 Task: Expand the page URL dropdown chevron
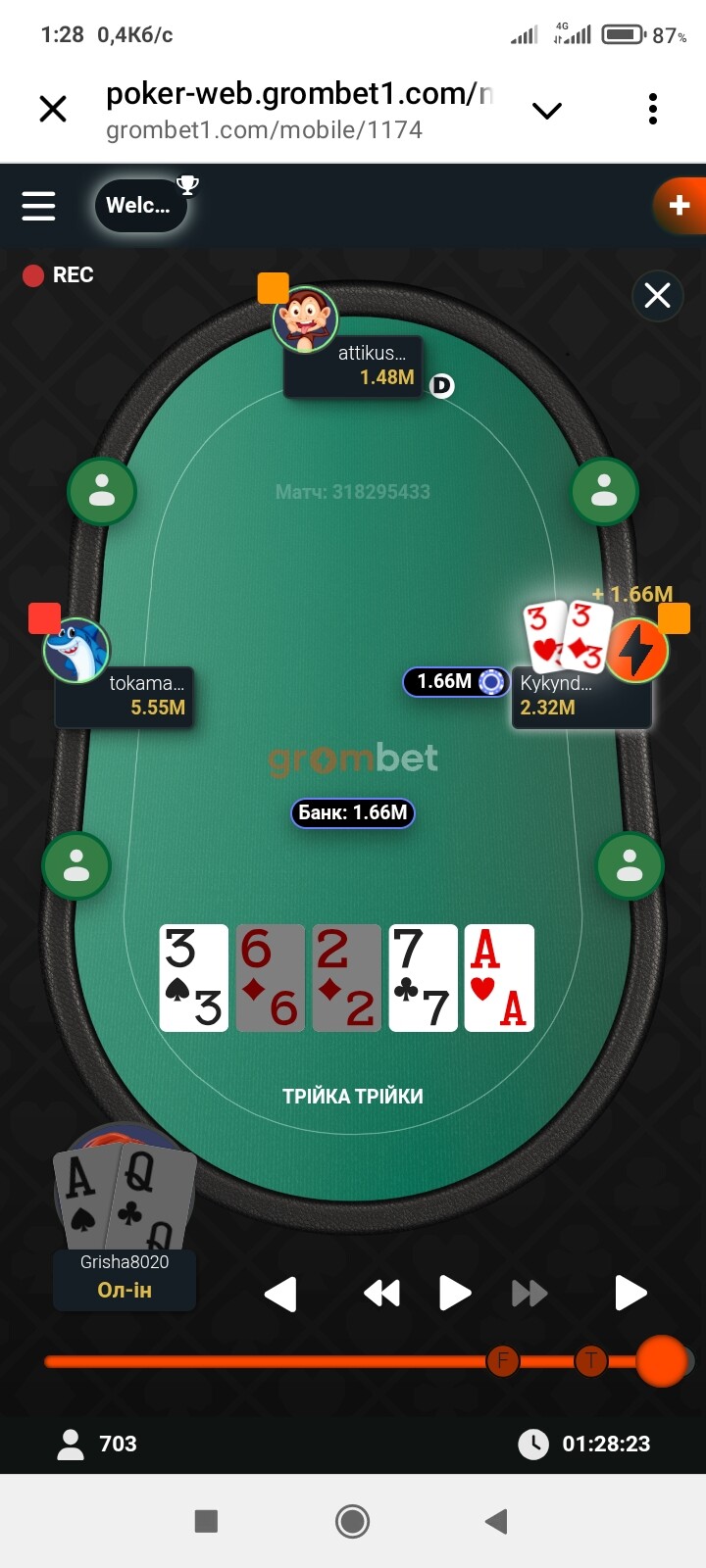coord(546,110)
